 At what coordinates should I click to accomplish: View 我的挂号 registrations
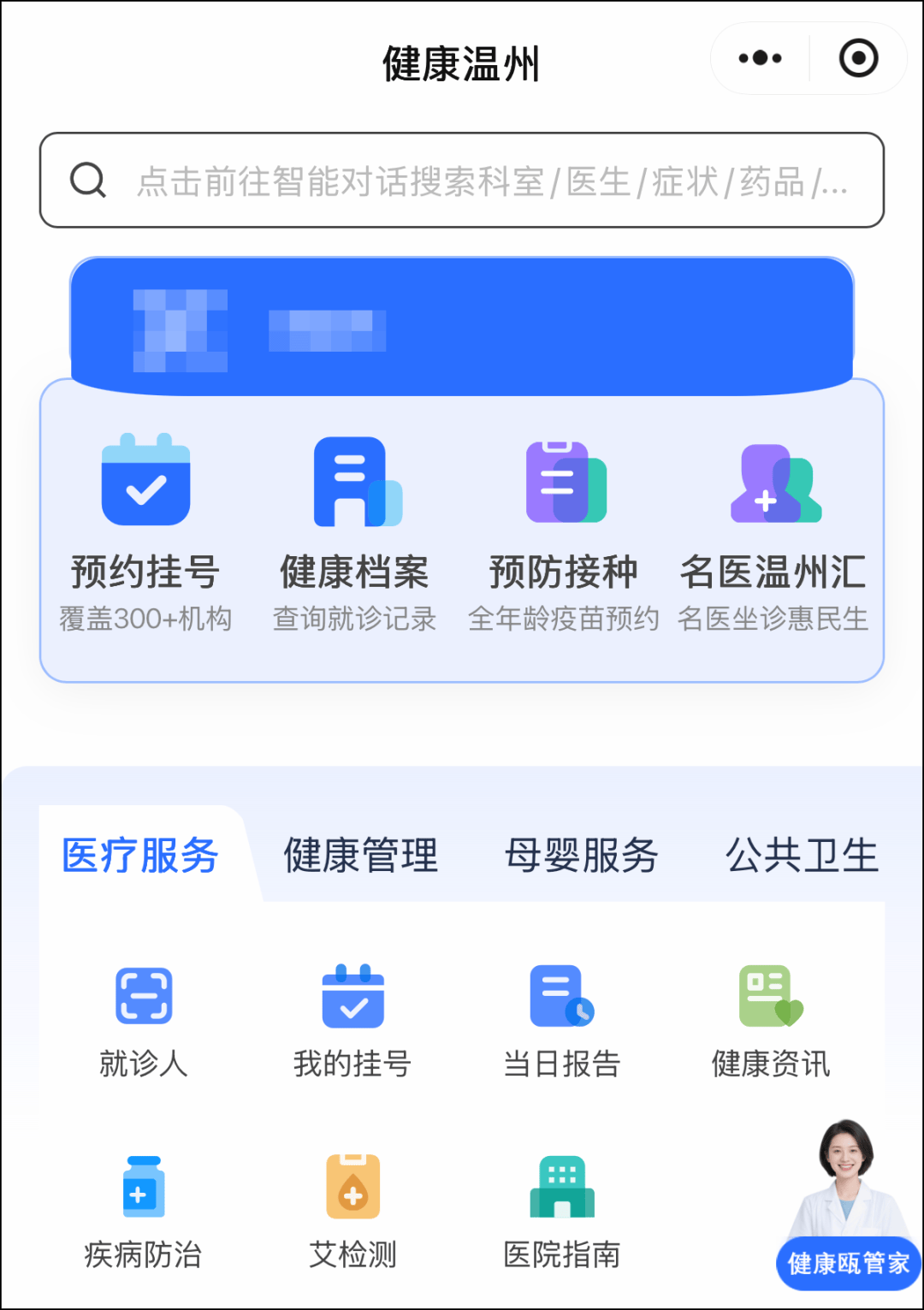point(352,1018)
